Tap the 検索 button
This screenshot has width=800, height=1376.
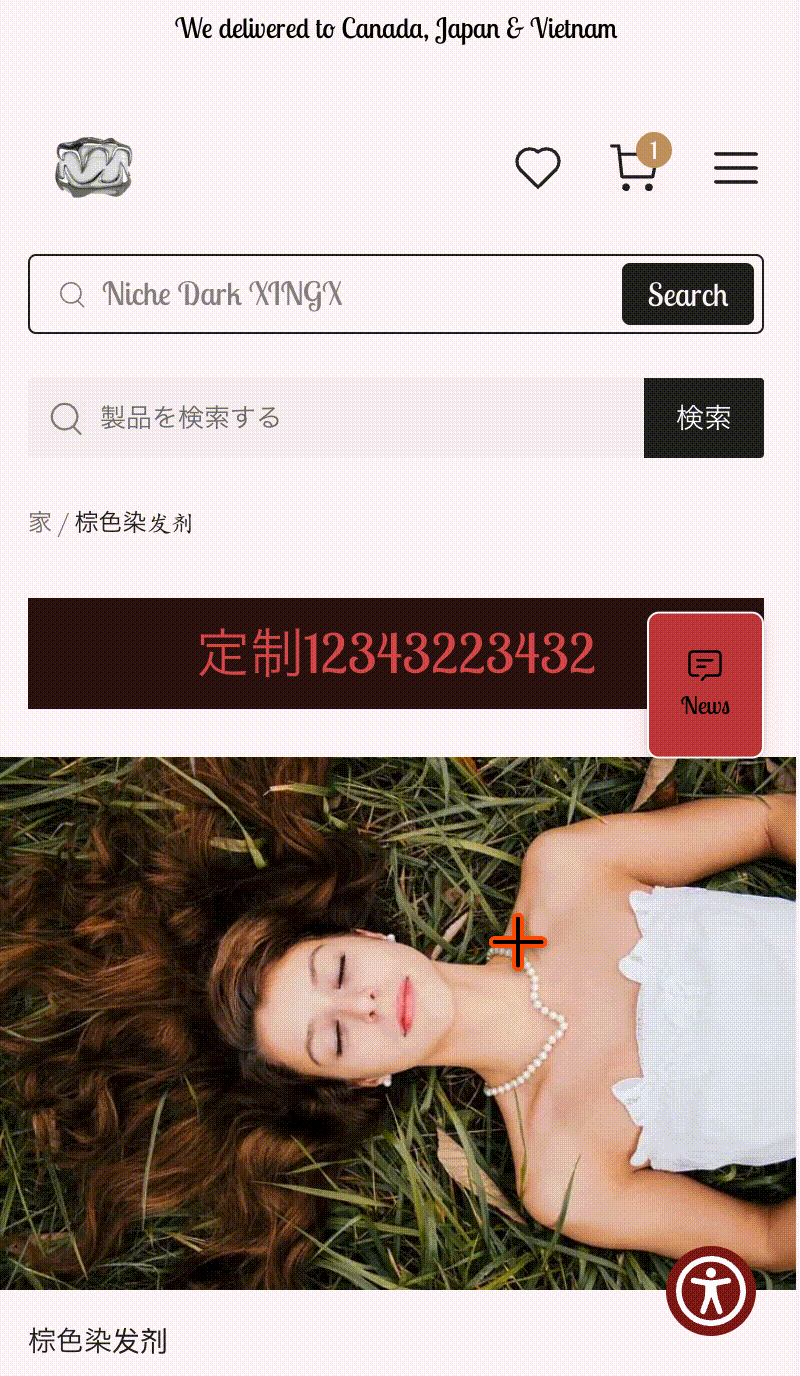click(x=704, y=418)
